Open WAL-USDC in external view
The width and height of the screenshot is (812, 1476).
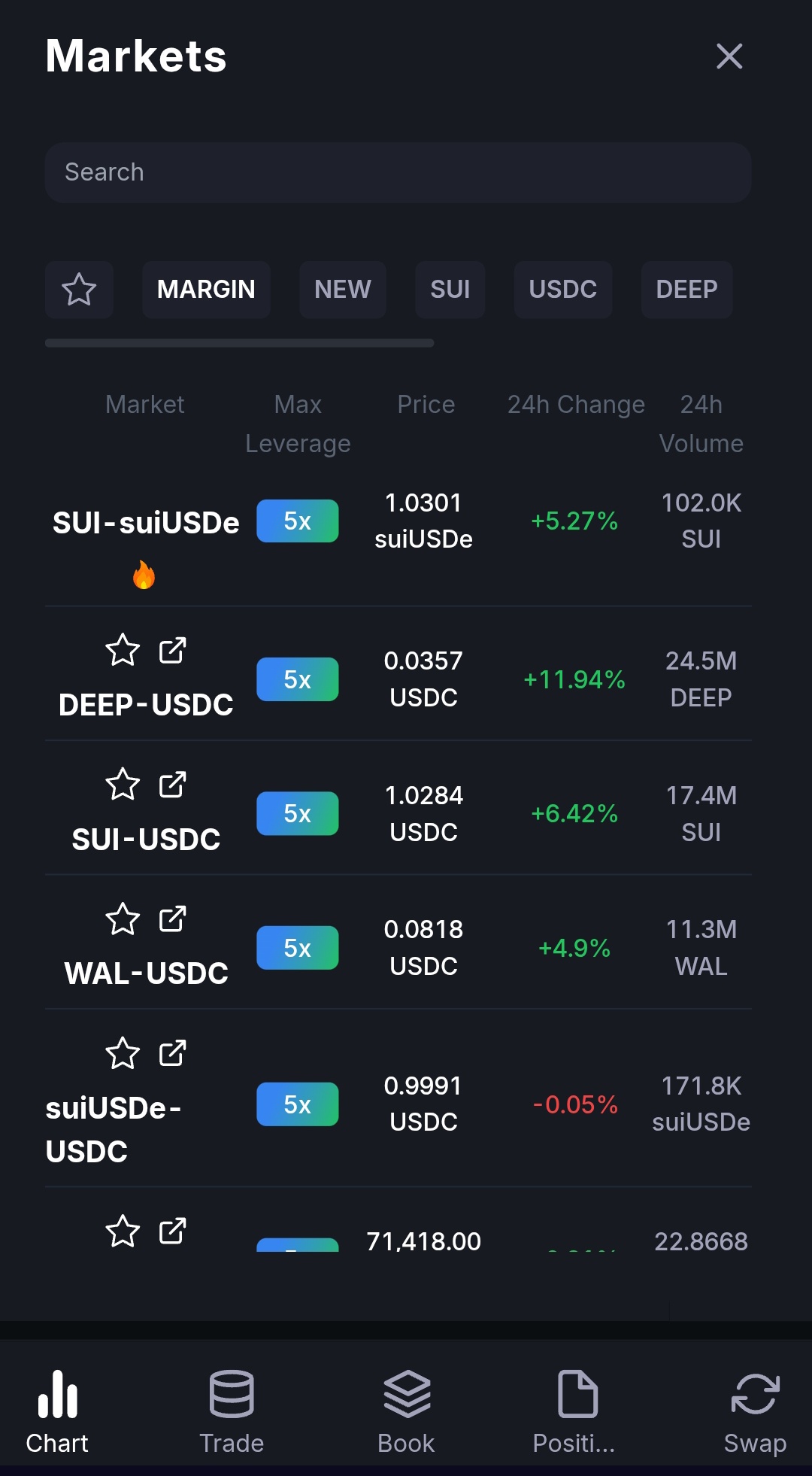pos(172,919)
